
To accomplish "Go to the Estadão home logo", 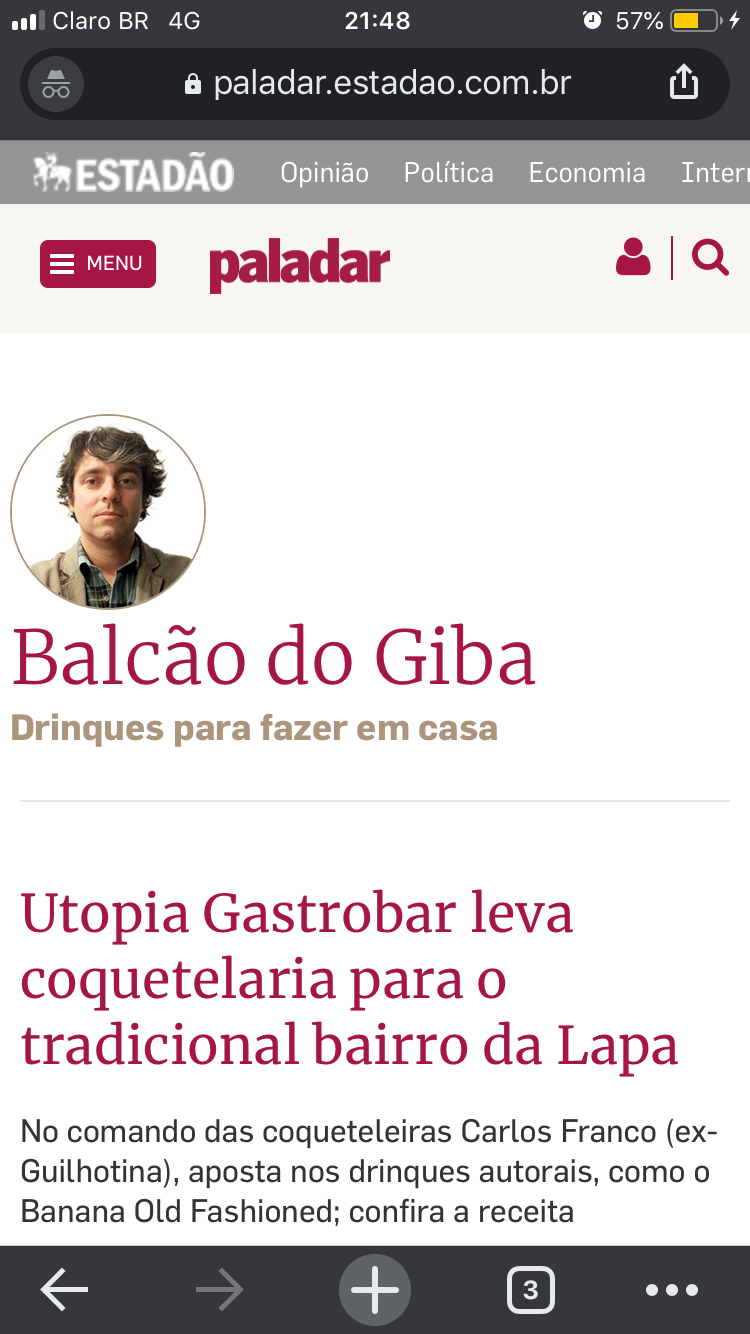I will click(x=133, y=174).
